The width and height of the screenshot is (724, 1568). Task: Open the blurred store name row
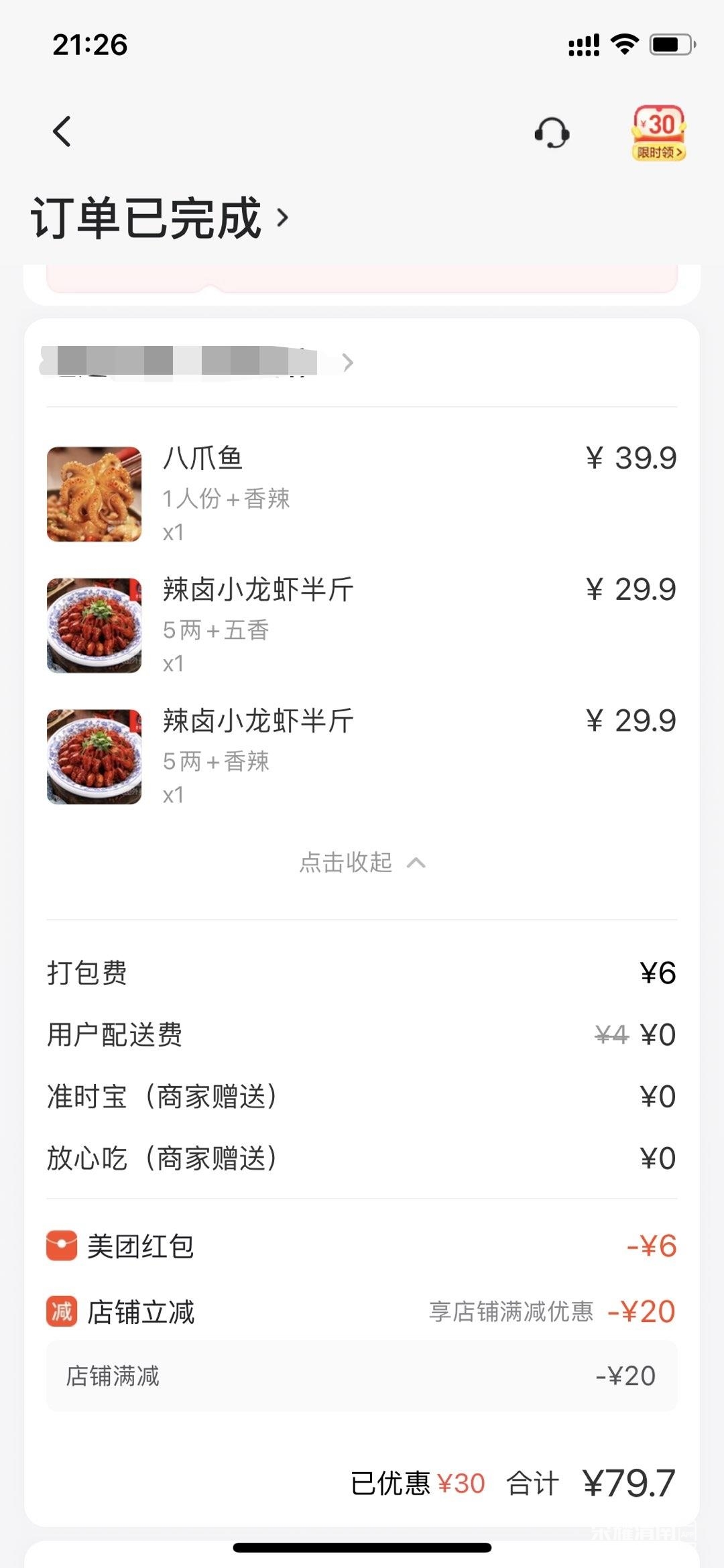tap(198, 363)
